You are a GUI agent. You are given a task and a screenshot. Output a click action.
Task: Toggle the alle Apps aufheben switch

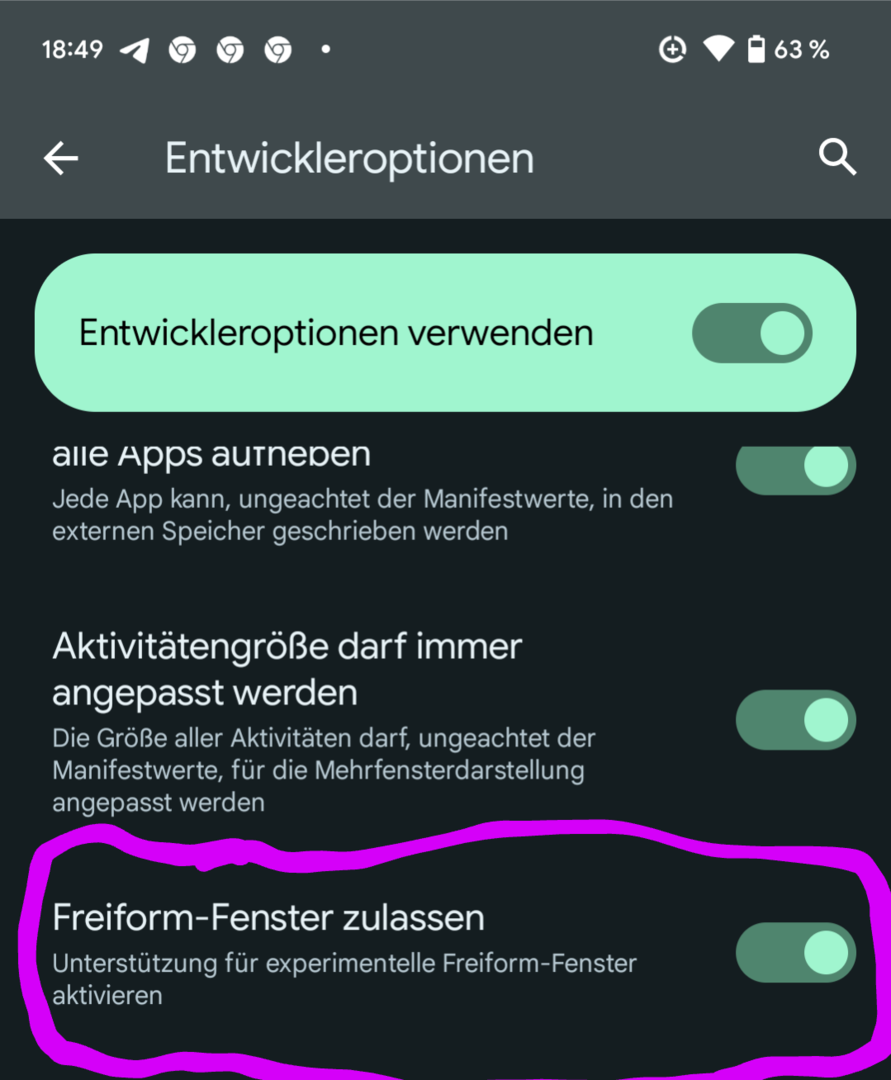(795, 468)
